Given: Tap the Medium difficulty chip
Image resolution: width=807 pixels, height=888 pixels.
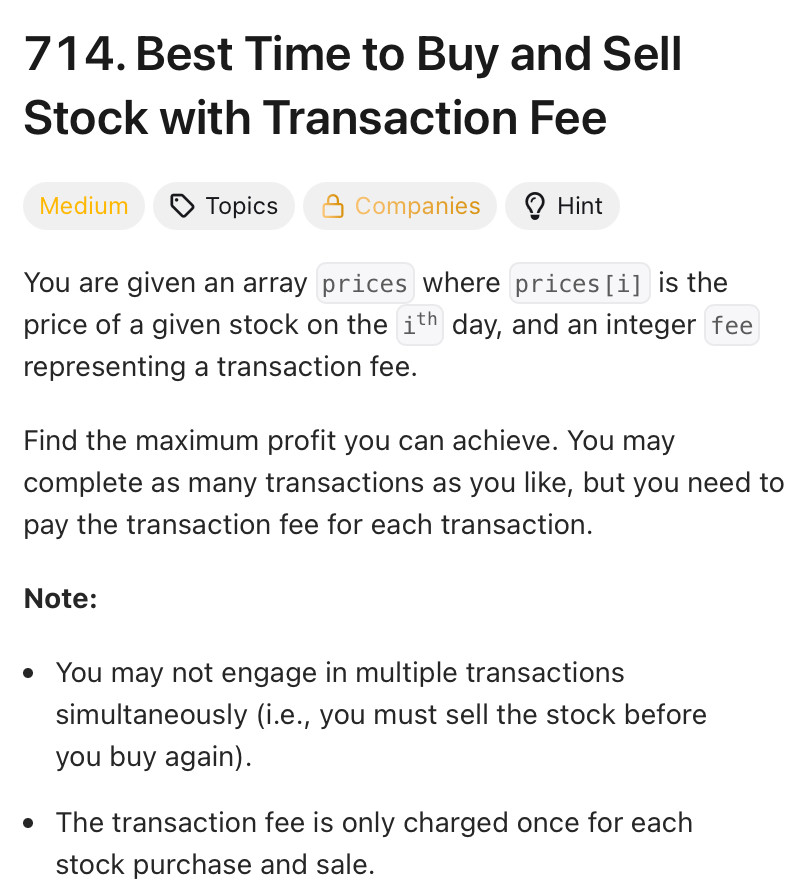Looking at the screenshot, I should pyautogui.click(x=84, y=206).
